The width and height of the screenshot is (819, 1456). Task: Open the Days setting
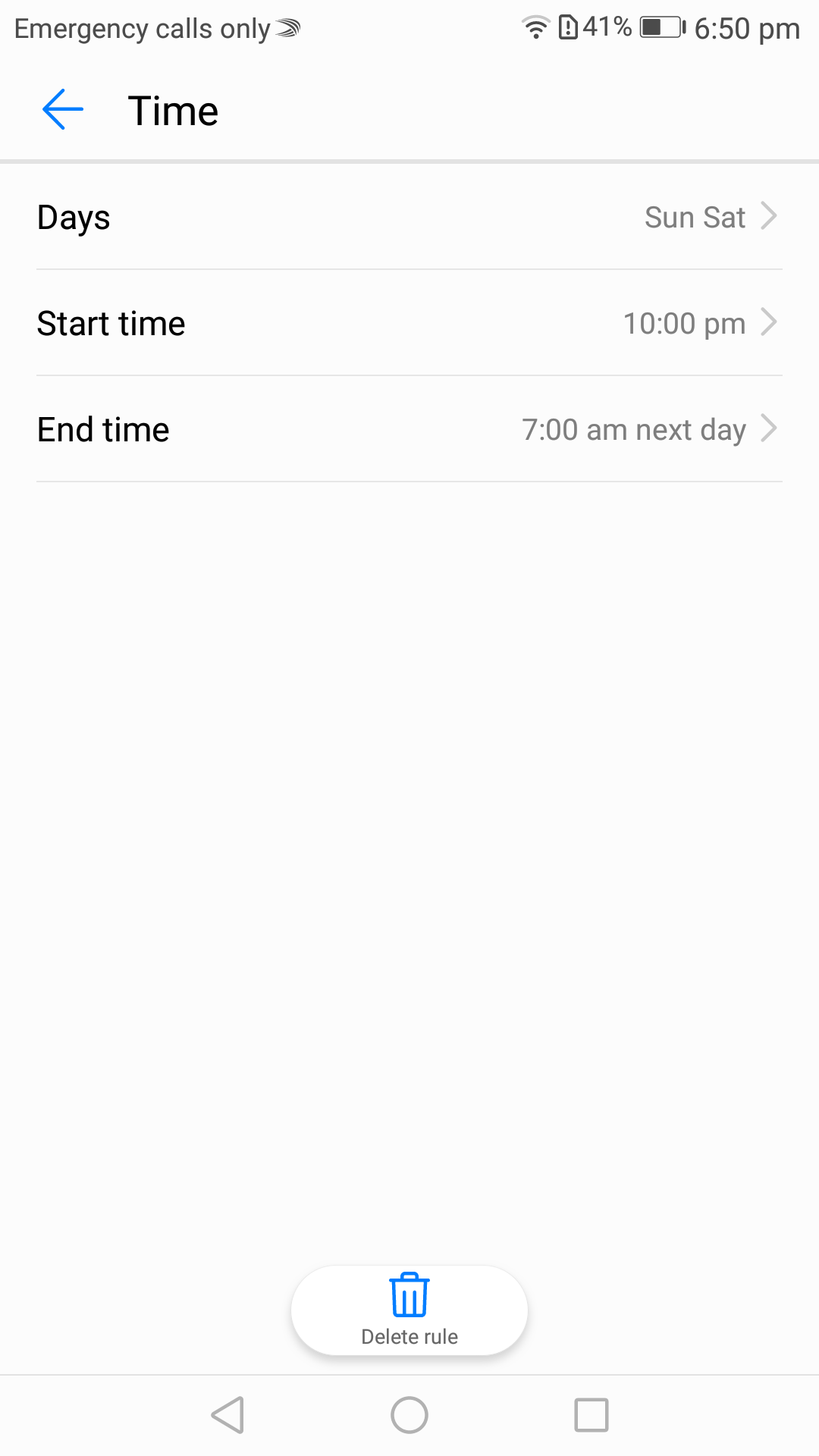click(409, 217)
